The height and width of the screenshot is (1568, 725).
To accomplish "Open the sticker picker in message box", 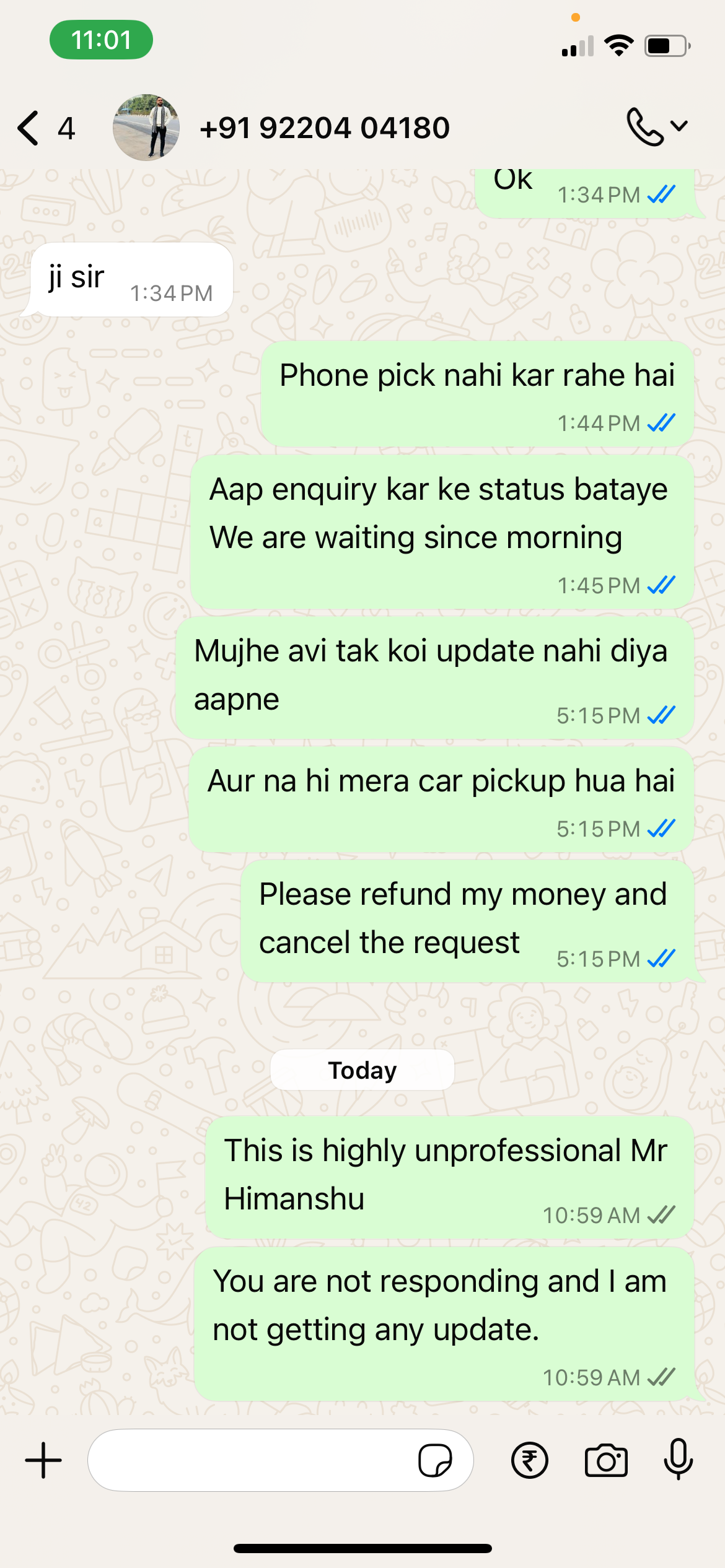I will point(435,1460).
